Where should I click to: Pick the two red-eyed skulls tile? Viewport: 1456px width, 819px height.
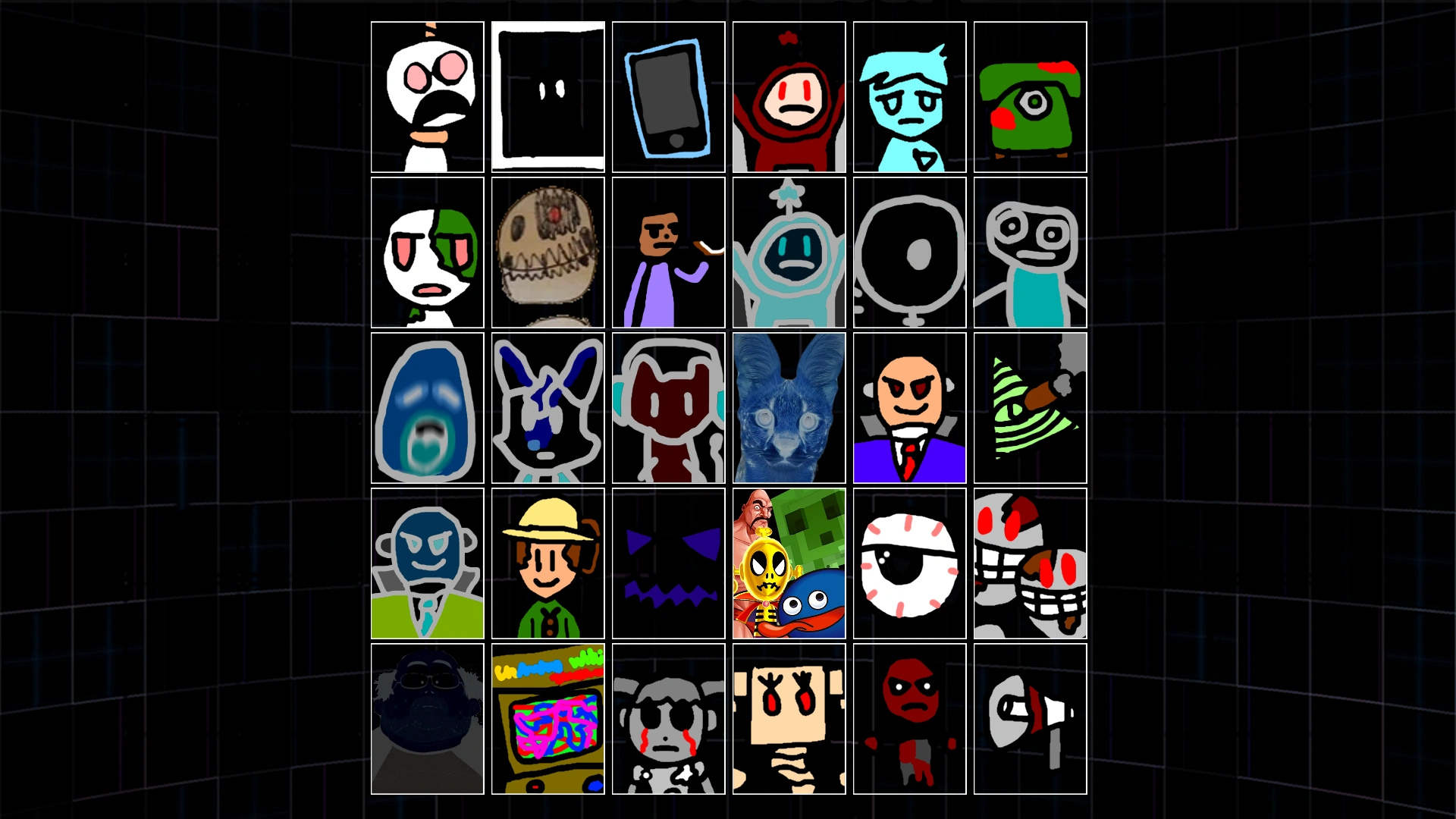[1030, 563]
